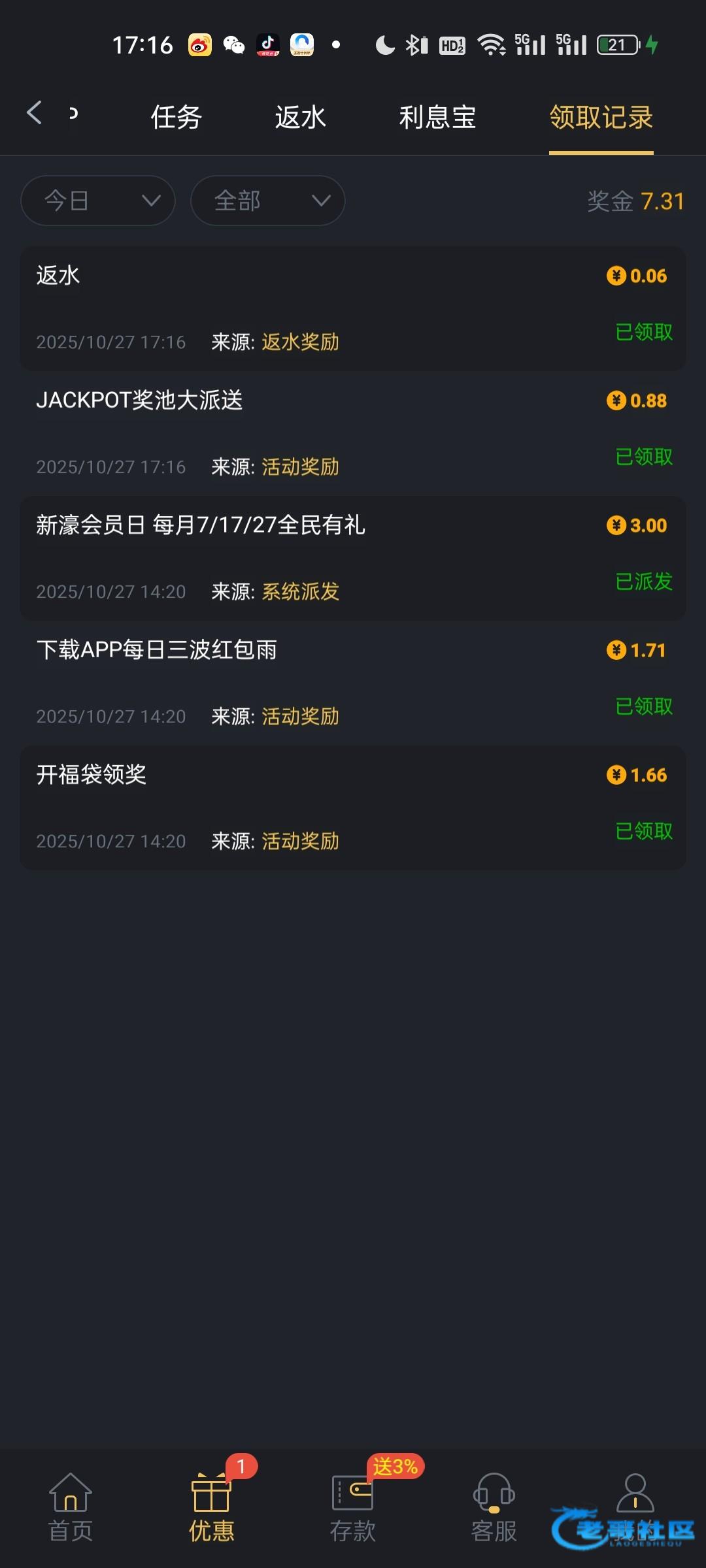
Task: Switch to the 任务 tab
Action: 176,118
